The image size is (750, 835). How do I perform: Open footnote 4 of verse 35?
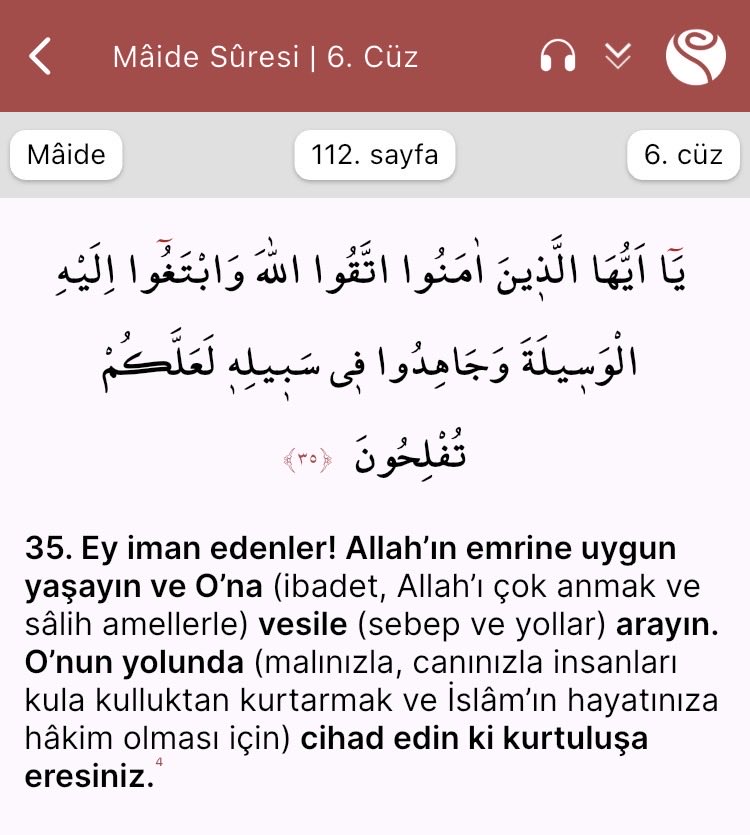click(x=159, y=764)
